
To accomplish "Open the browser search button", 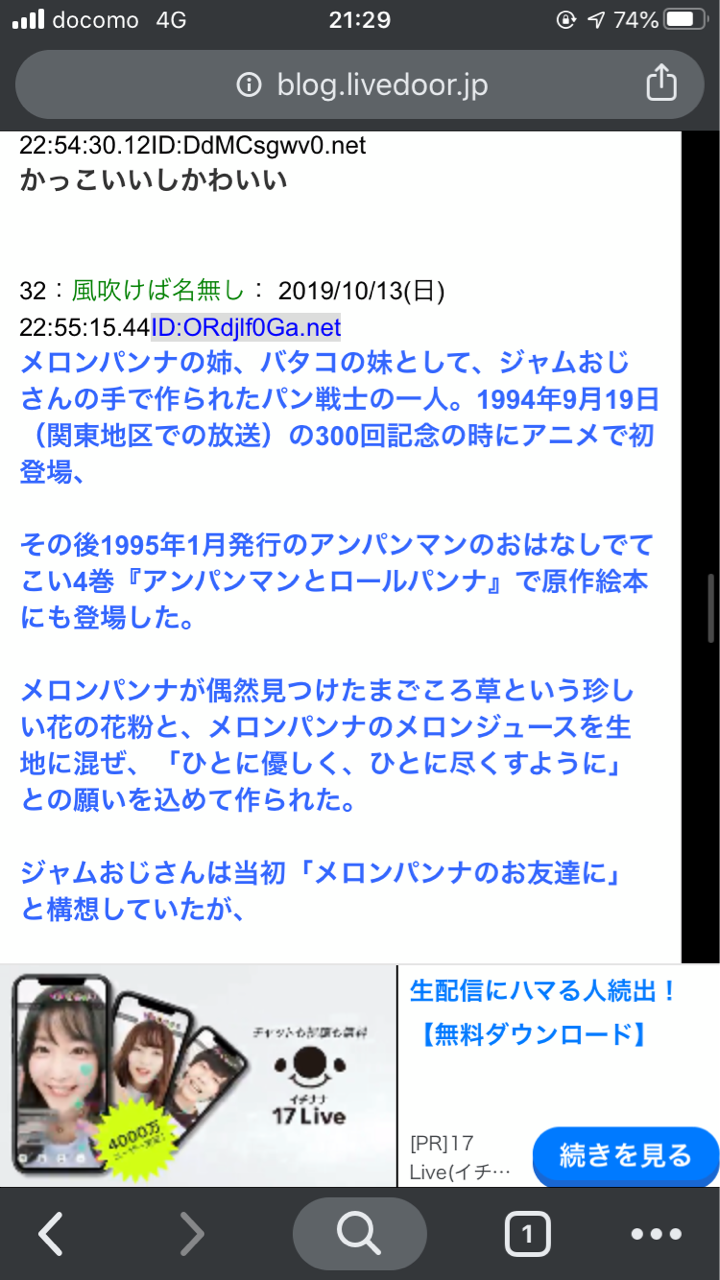I will 359,1234.
